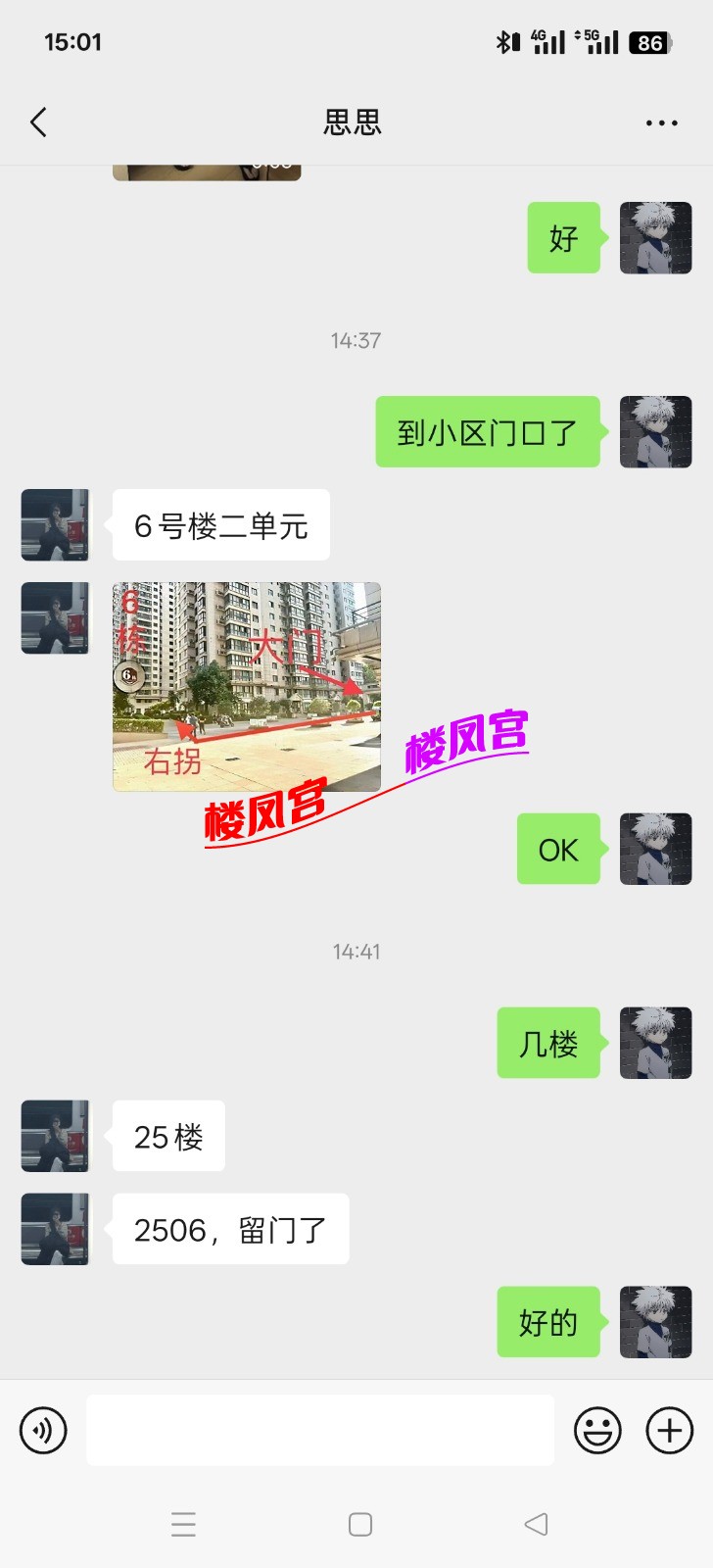Go back to the chat list
Screen dimensions: 713x1568
pyautogui.click(x=38, y=122)
